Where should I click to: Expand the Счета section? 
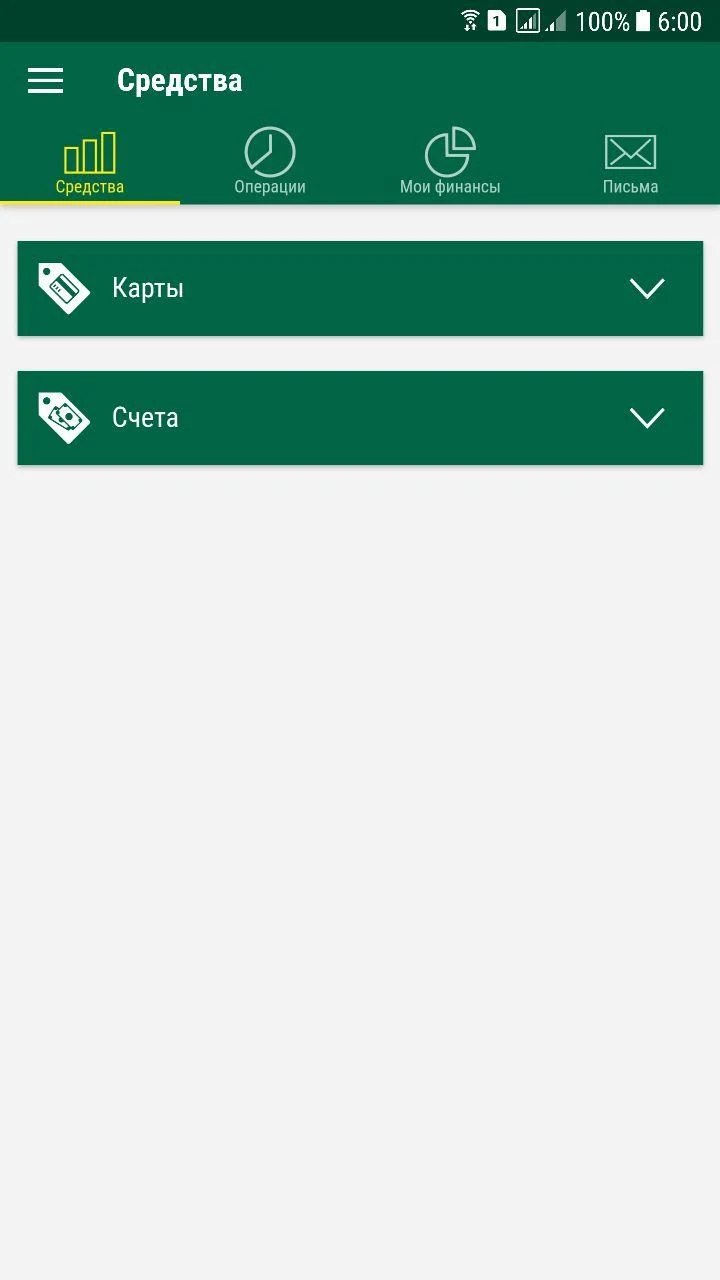click(x=360, y=417)
